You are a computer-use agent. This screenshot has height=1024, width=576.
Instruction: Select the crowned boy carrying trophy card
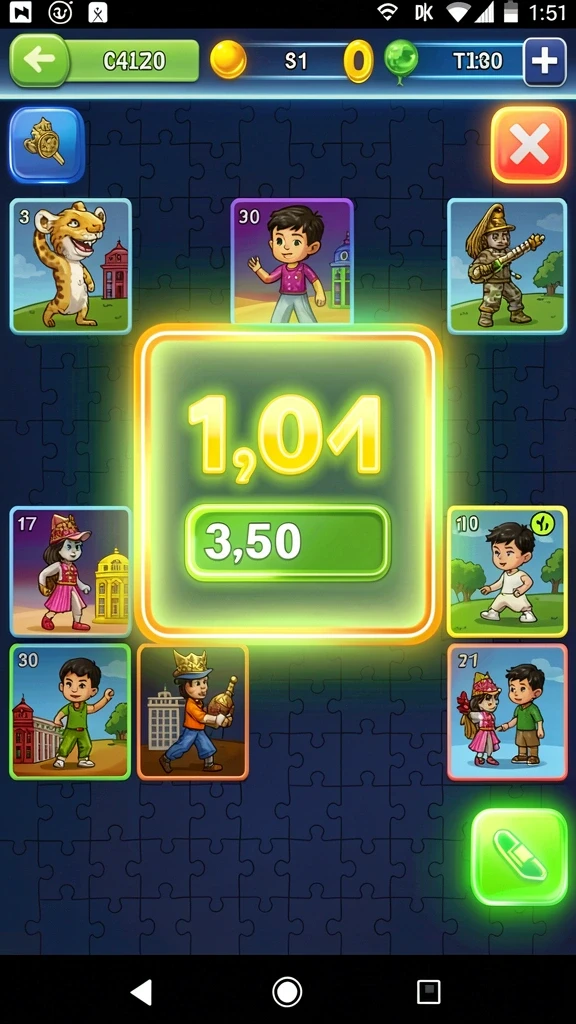[x=193, y=711]
